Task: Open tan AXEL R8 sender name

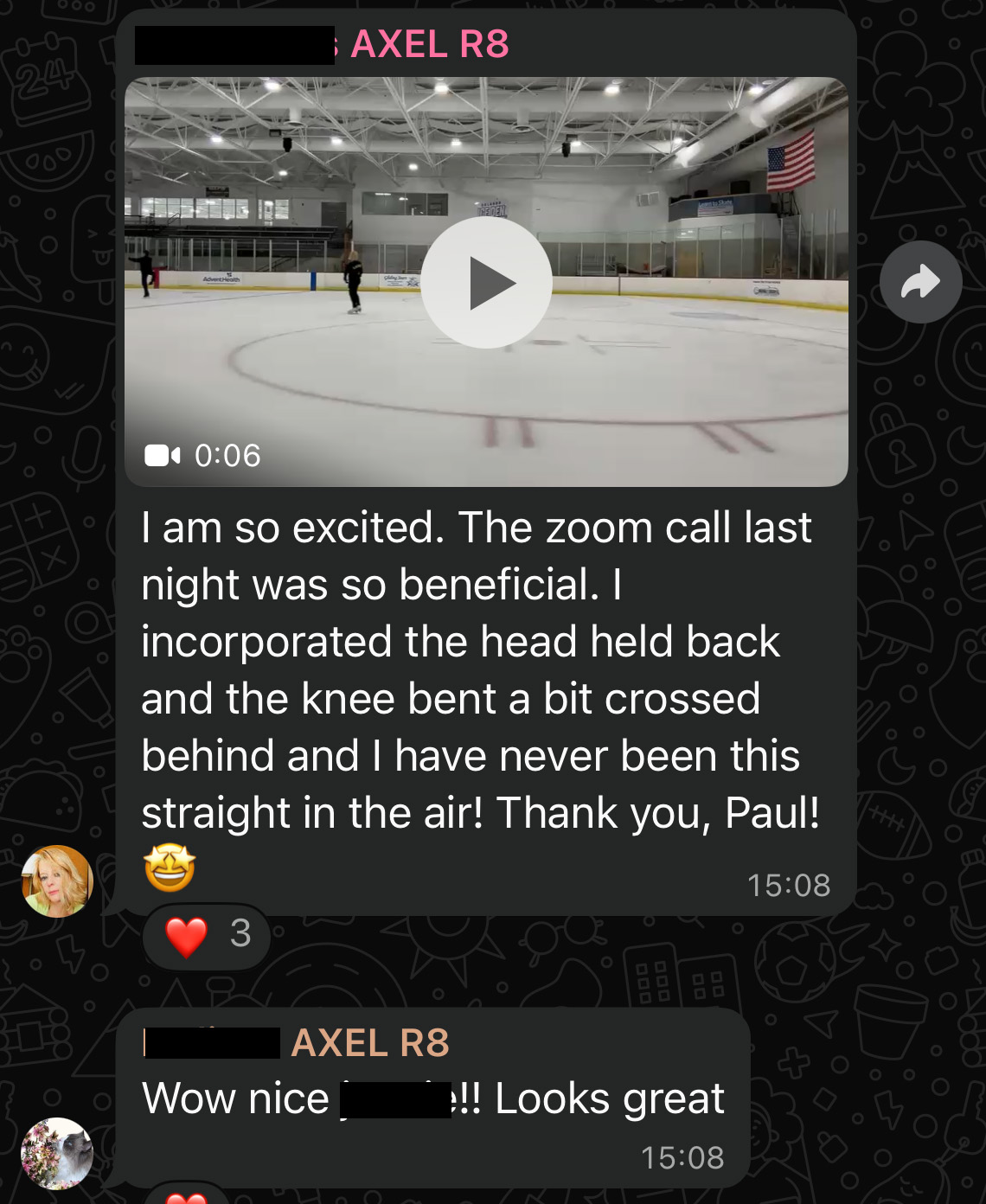Action: (370, 1043)
